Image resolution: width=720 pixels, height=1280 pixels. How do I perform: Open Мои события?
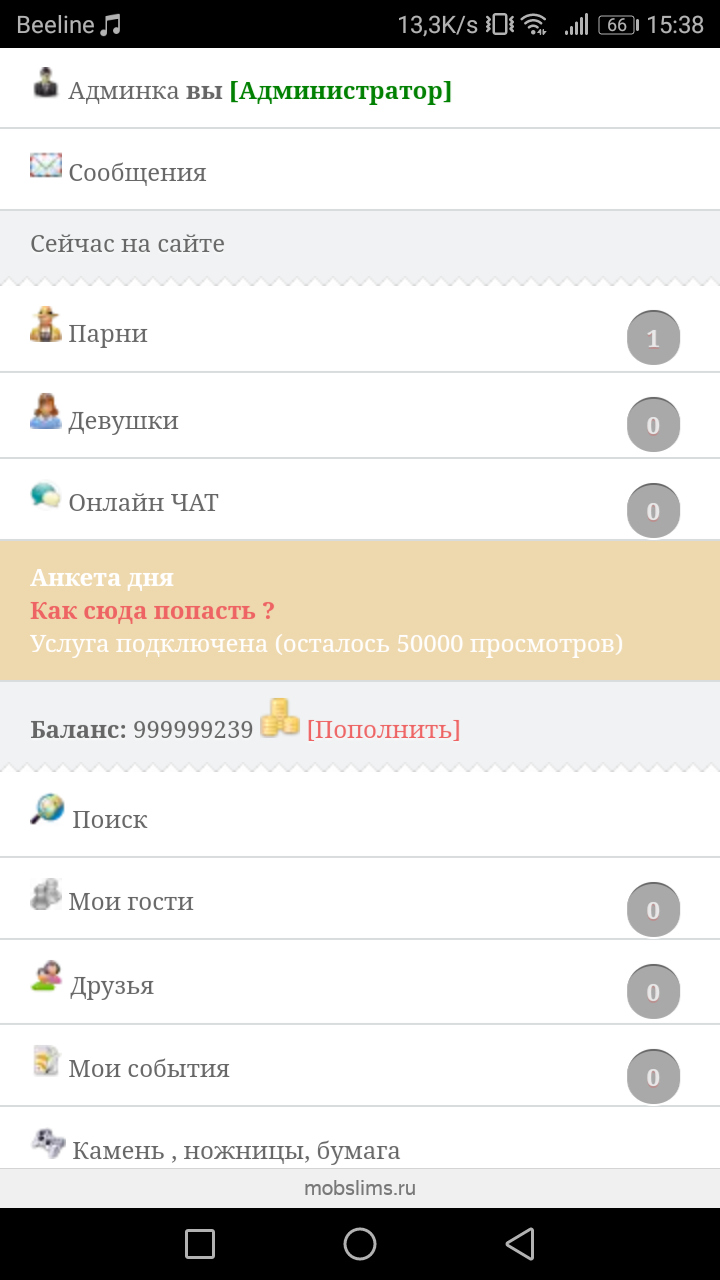click(x=148, y=1068)
